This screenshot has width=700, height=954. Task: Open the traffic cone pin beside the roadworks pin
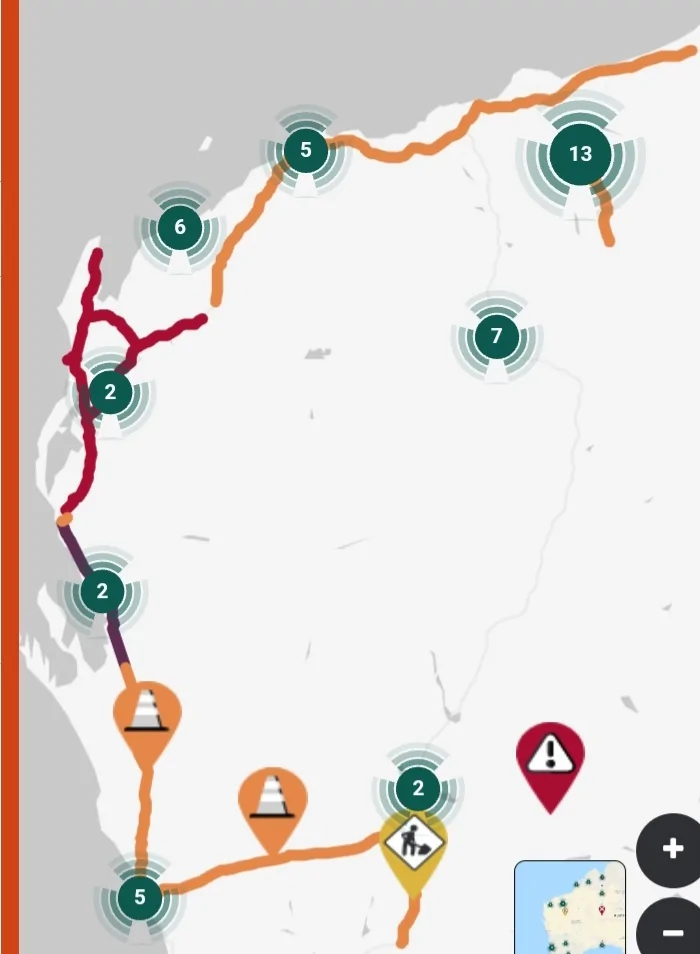(272, 797)
